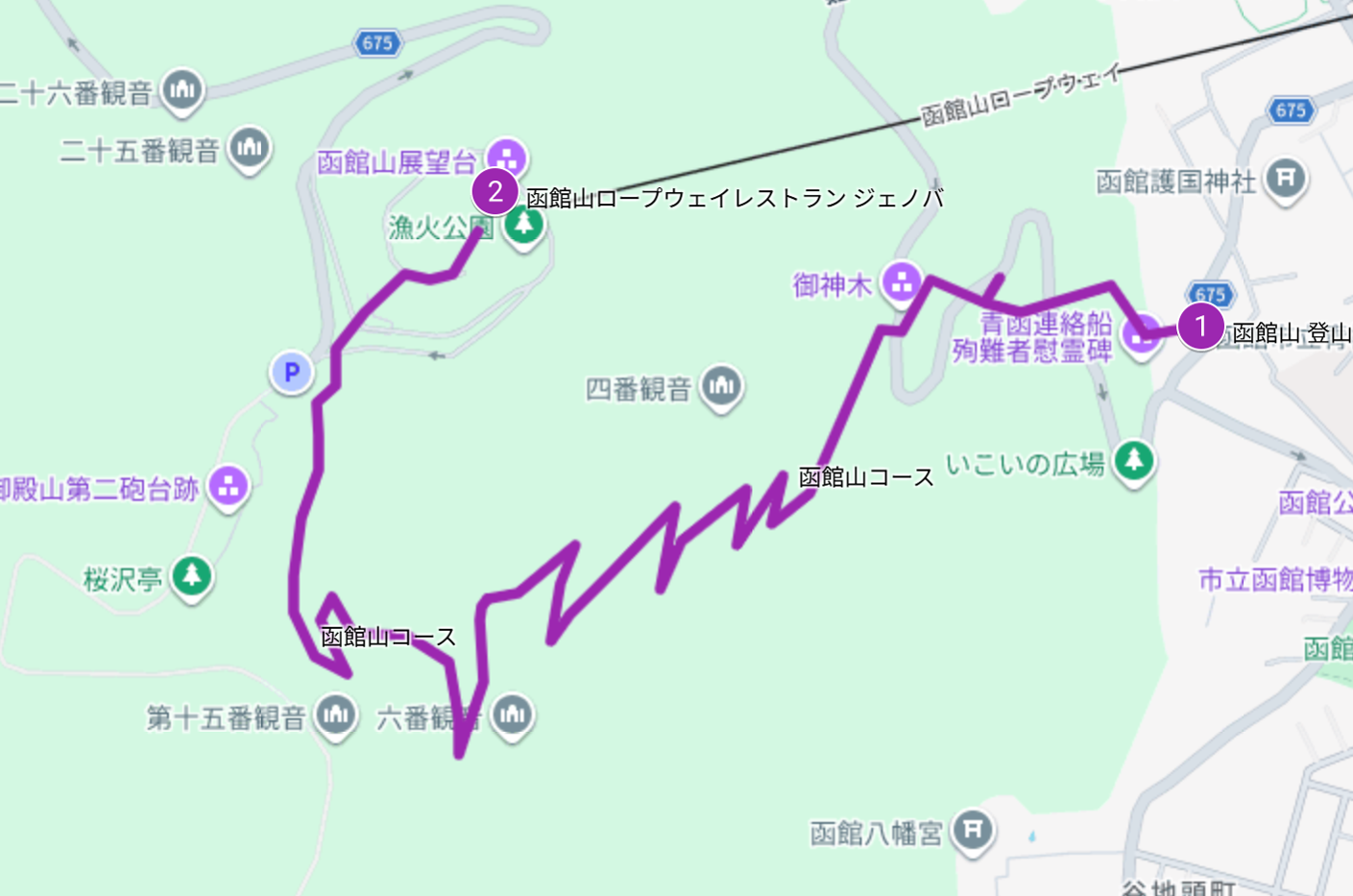Tap the 六番観音 monument pin
Viewport: 1353px width, 896px height.
512,716
